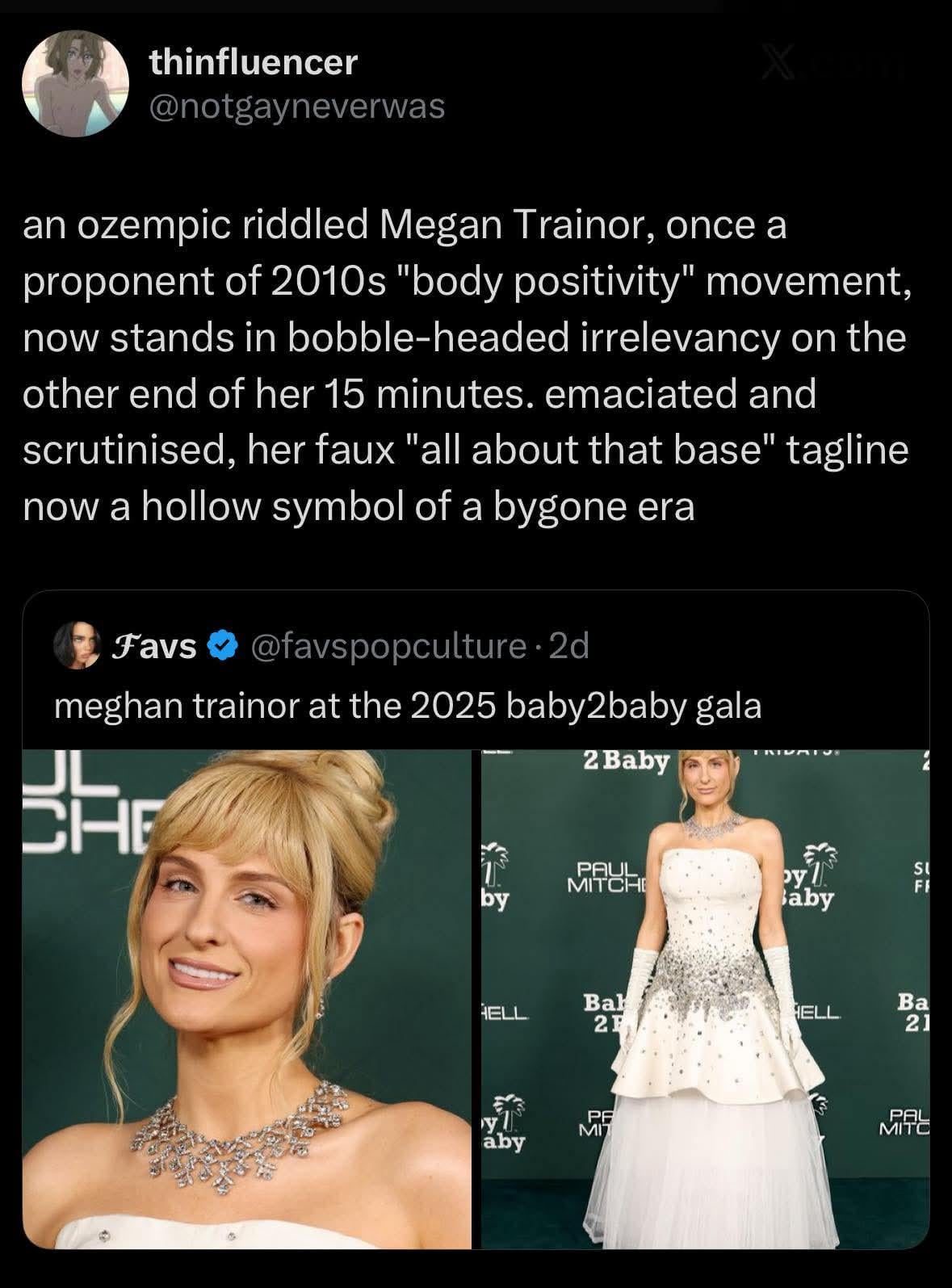View the close-up portrait photo

pos(246,998)
